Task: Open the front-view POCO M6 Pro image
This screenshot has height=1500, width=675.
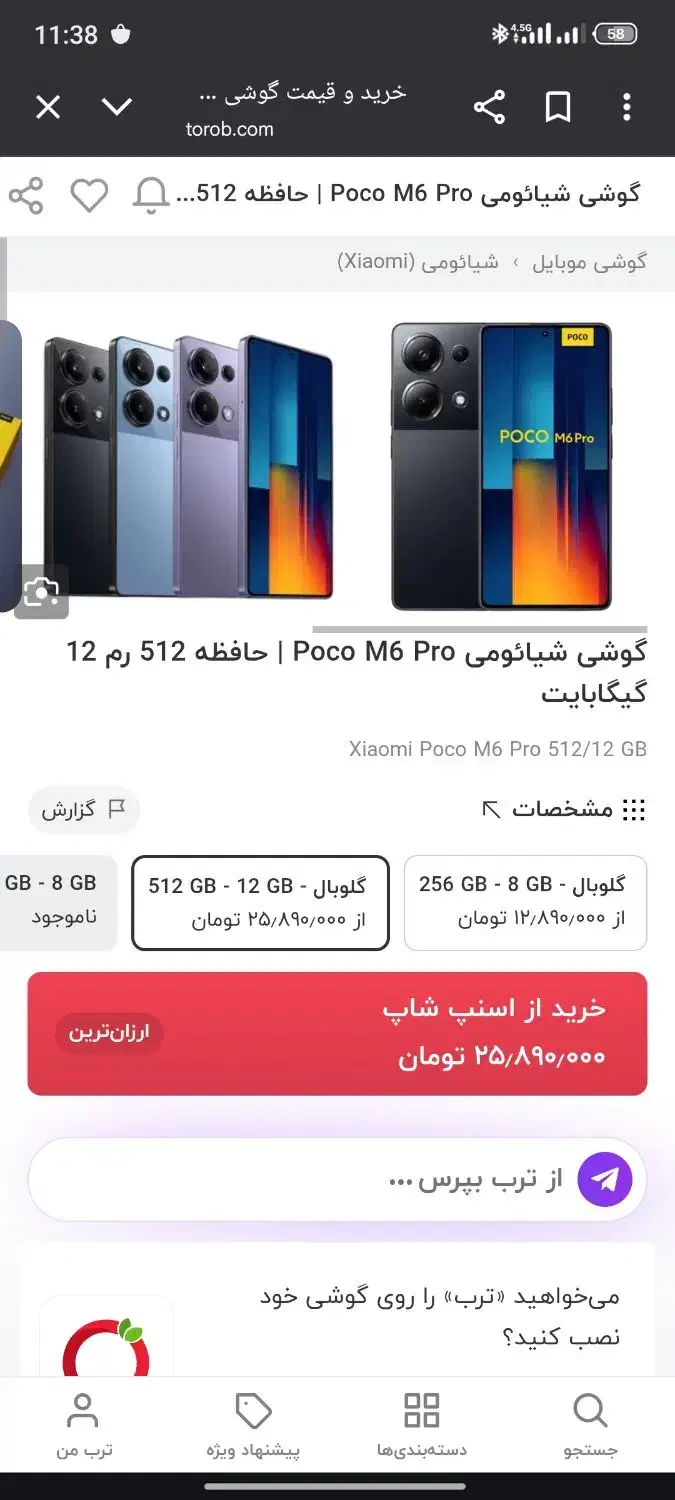Action: pyautogui.click(x=500, y=466)
